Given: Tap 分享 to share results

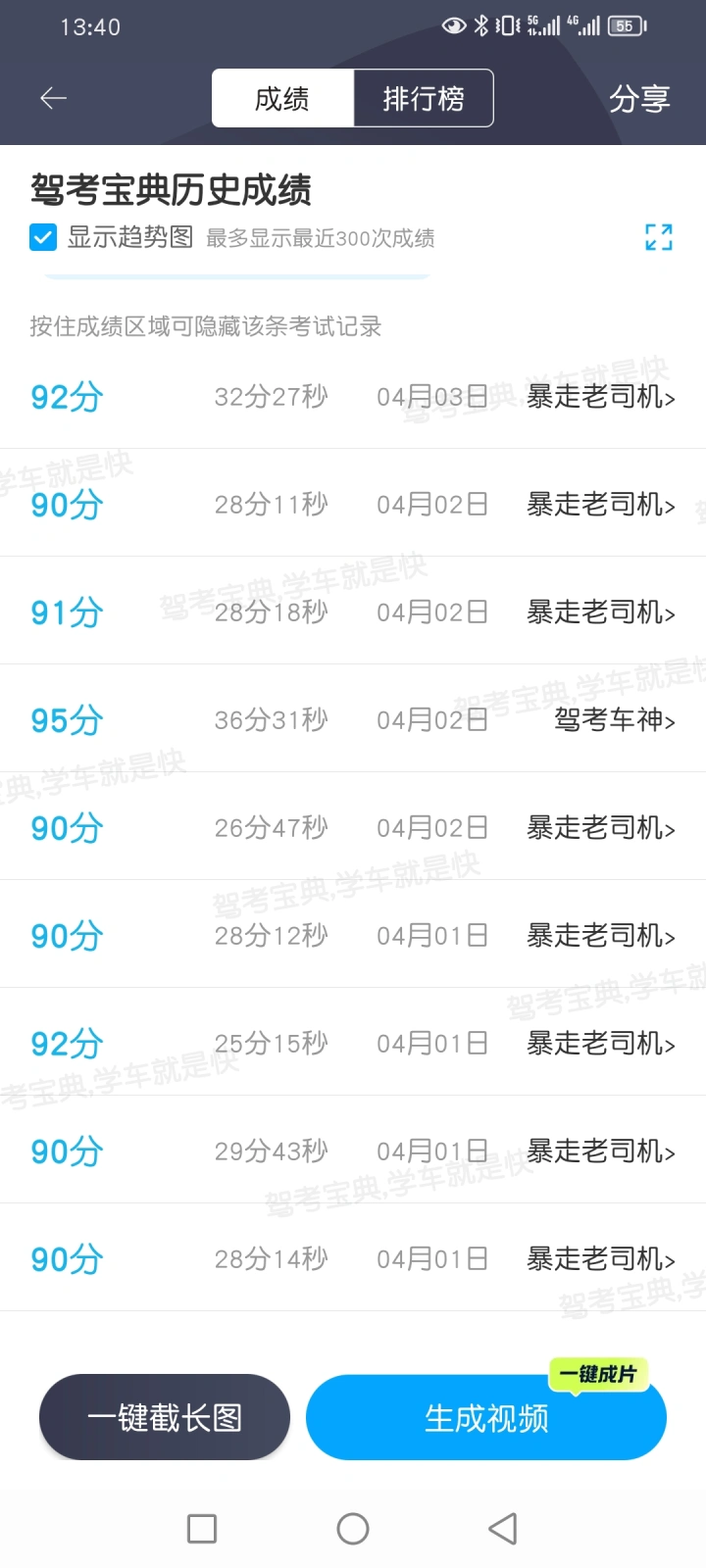Looking at the screenshot, I should coord(639,98).
